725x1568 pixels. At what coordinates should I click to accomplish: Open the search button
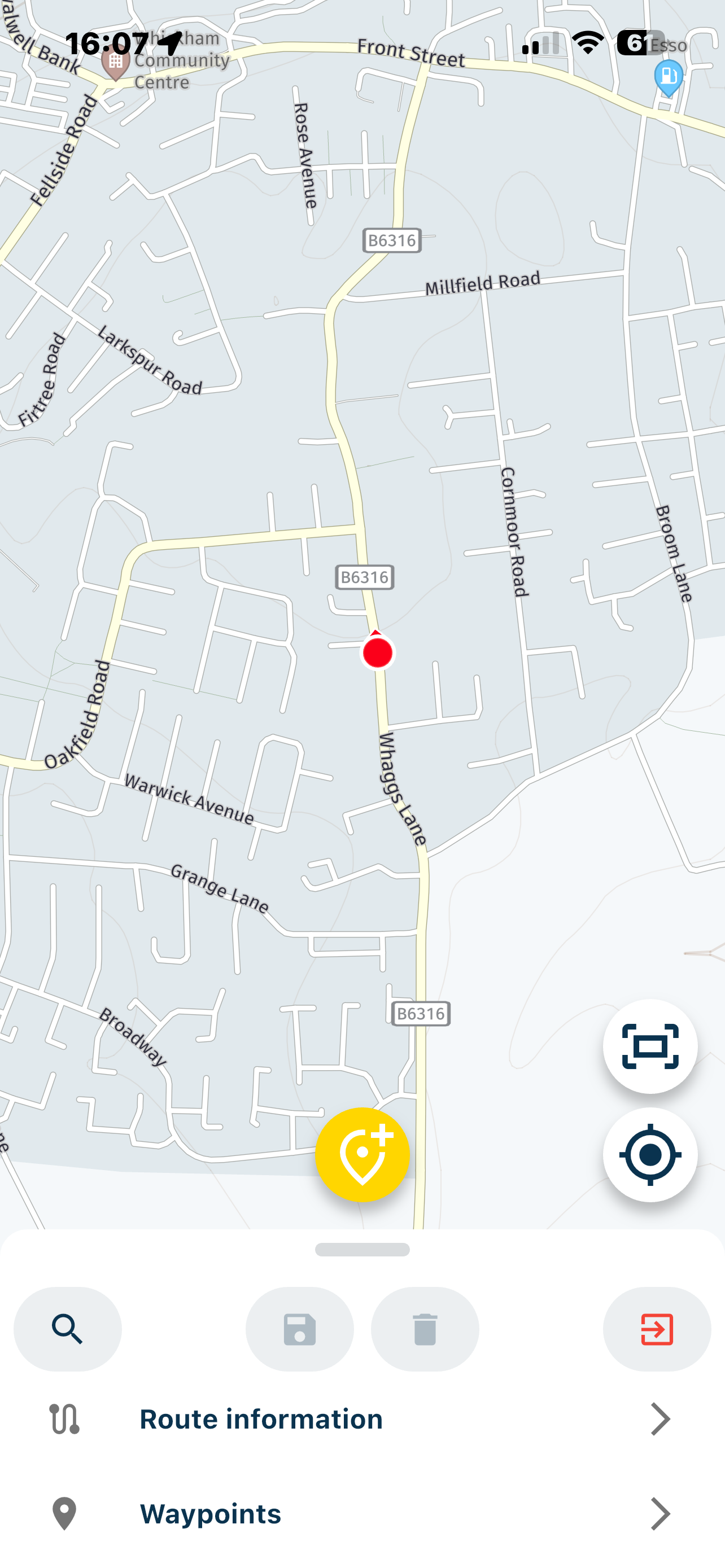(68, 1329)
